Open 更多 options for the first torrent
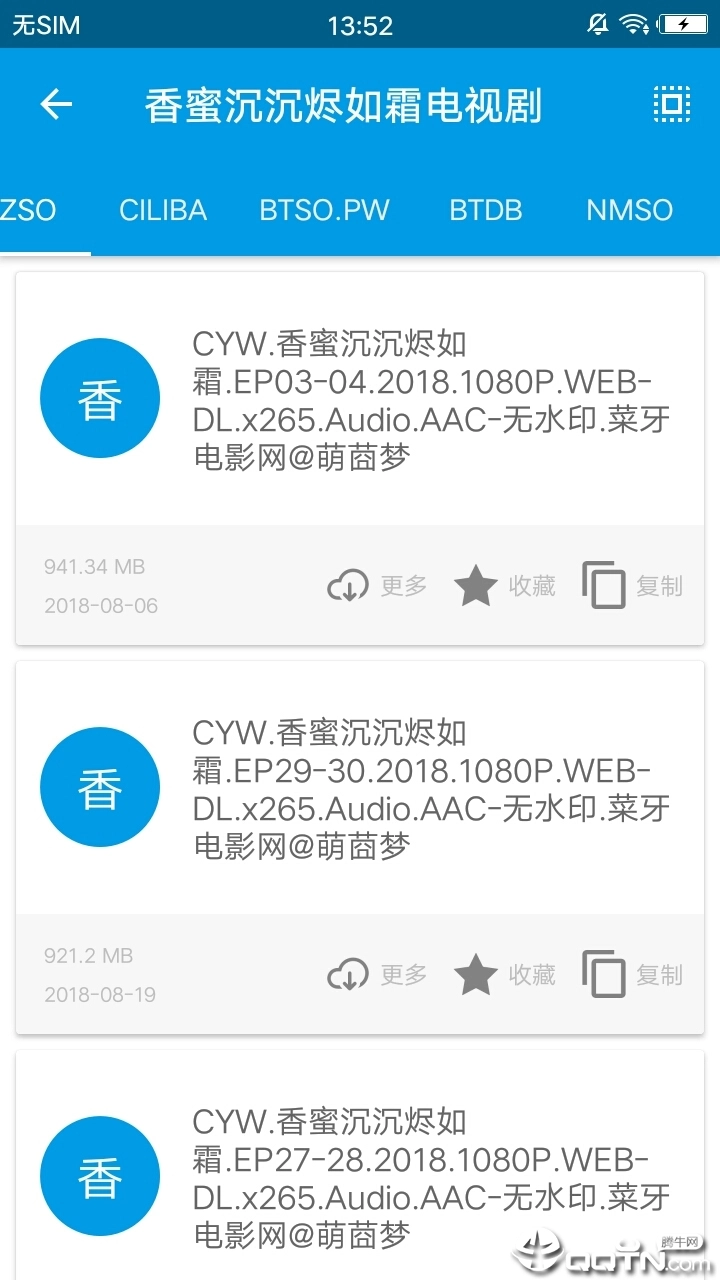The width and height of the screenshot is (720, 1280). click(401, 587)
